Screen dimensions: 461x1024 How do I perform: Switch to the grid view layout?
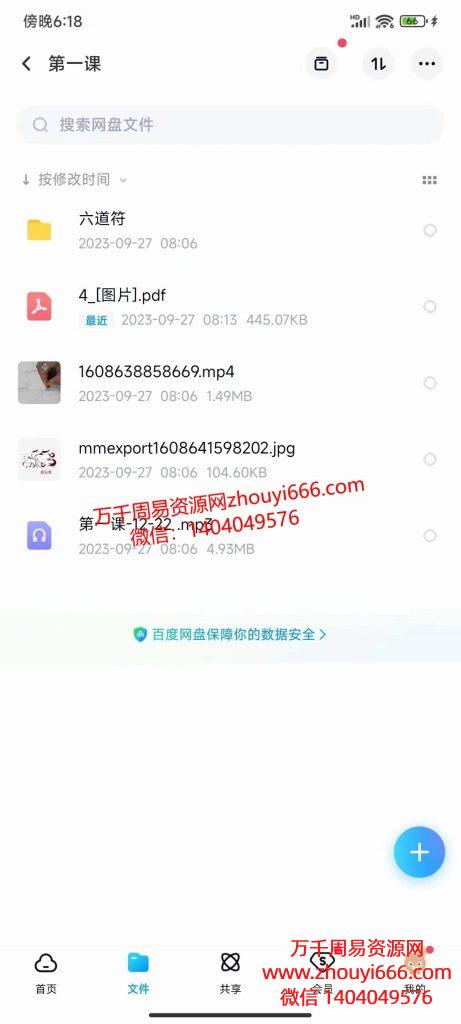pyautogui.click(x=430, y=180)
